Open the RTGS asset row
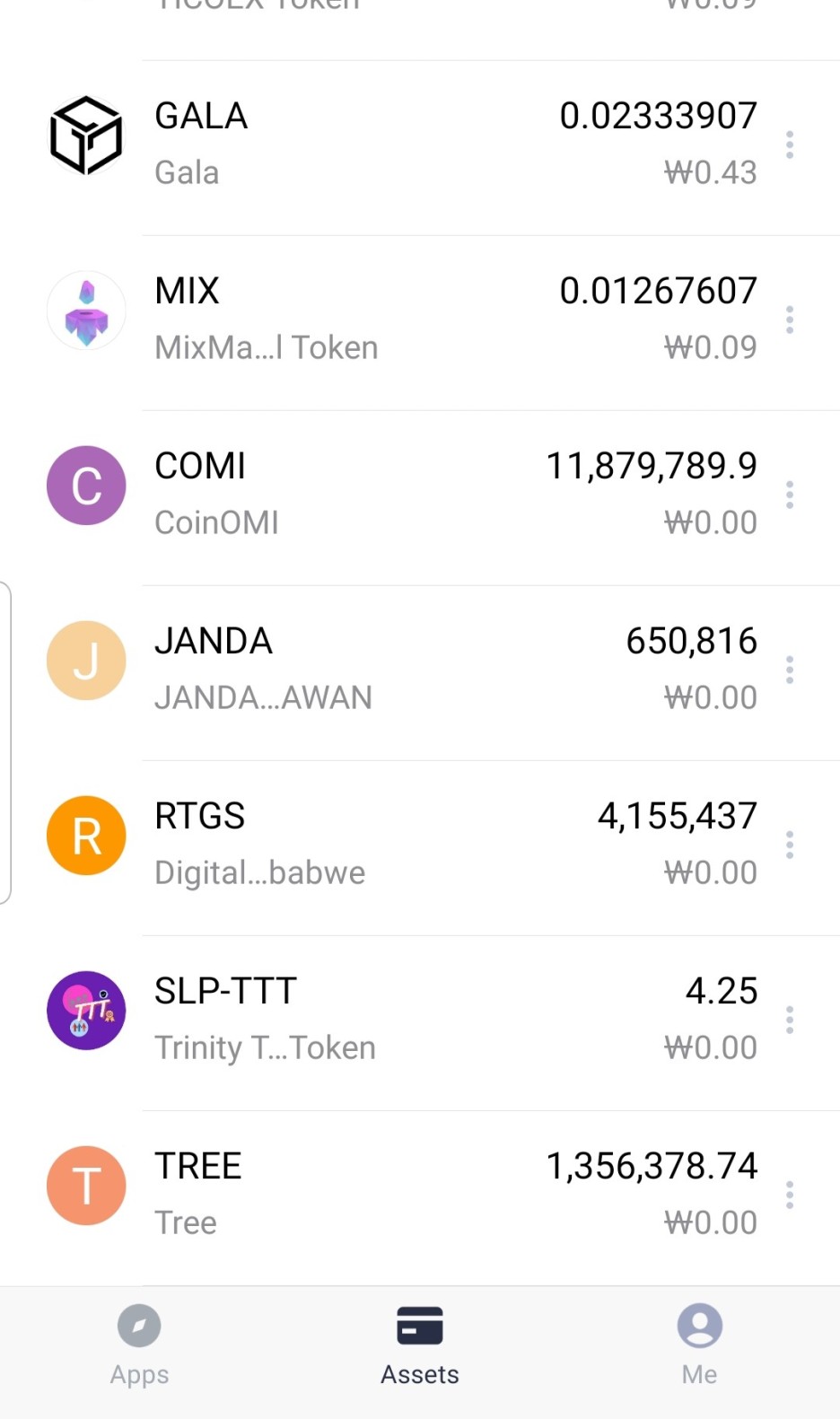Image resolution: width=840 pixels, height=1419 pixels. tap(404, 844)
